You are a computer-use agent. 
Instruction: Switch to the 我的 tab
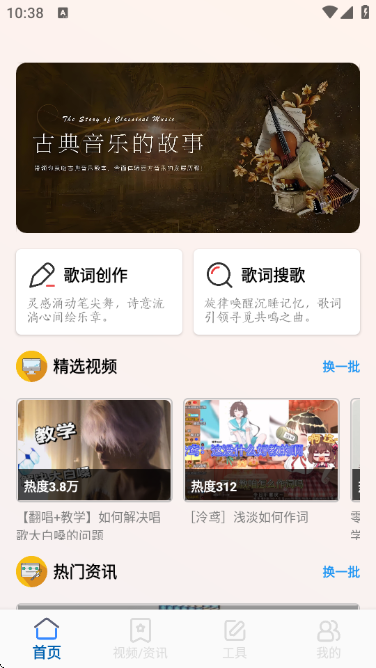(x=328, y=639)
